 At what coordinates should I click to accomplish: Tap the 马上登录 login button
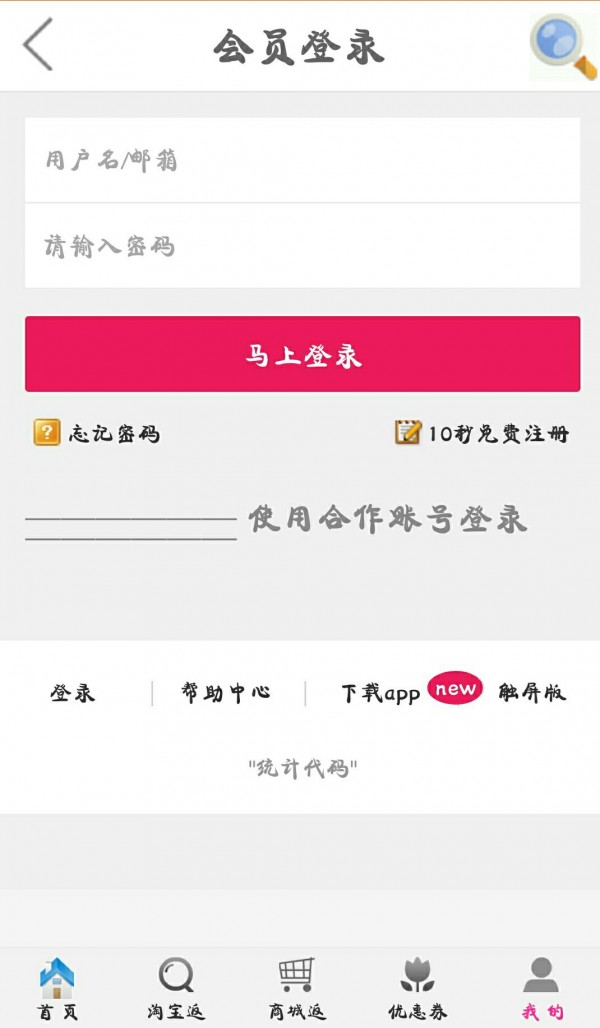pos(302,354)
